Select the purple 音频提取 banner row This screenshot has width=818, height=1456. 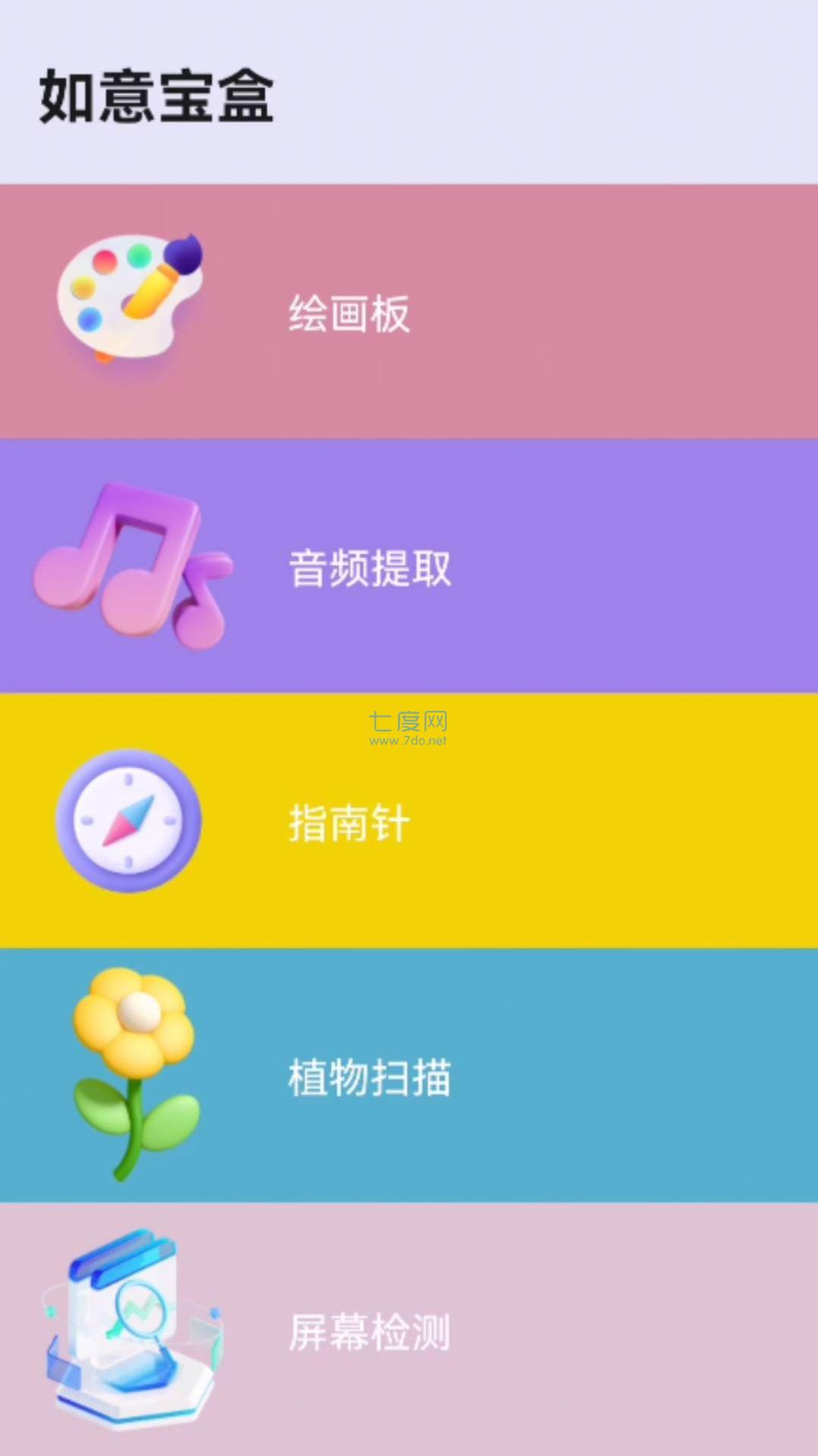click(x=532, y=570)
